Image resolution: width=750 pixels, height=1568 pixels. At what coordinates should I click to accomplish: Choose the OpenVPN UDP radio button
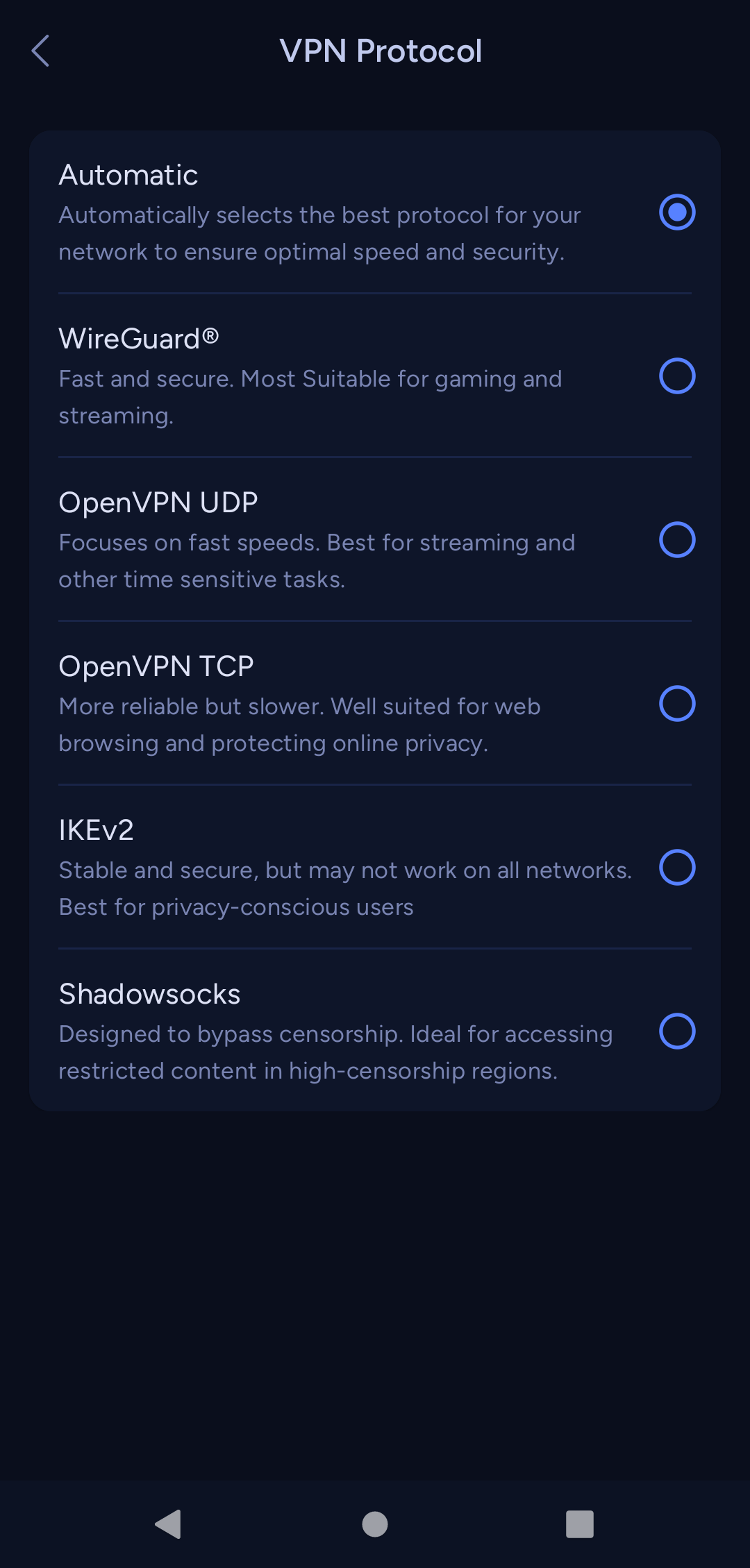point(677,540)
